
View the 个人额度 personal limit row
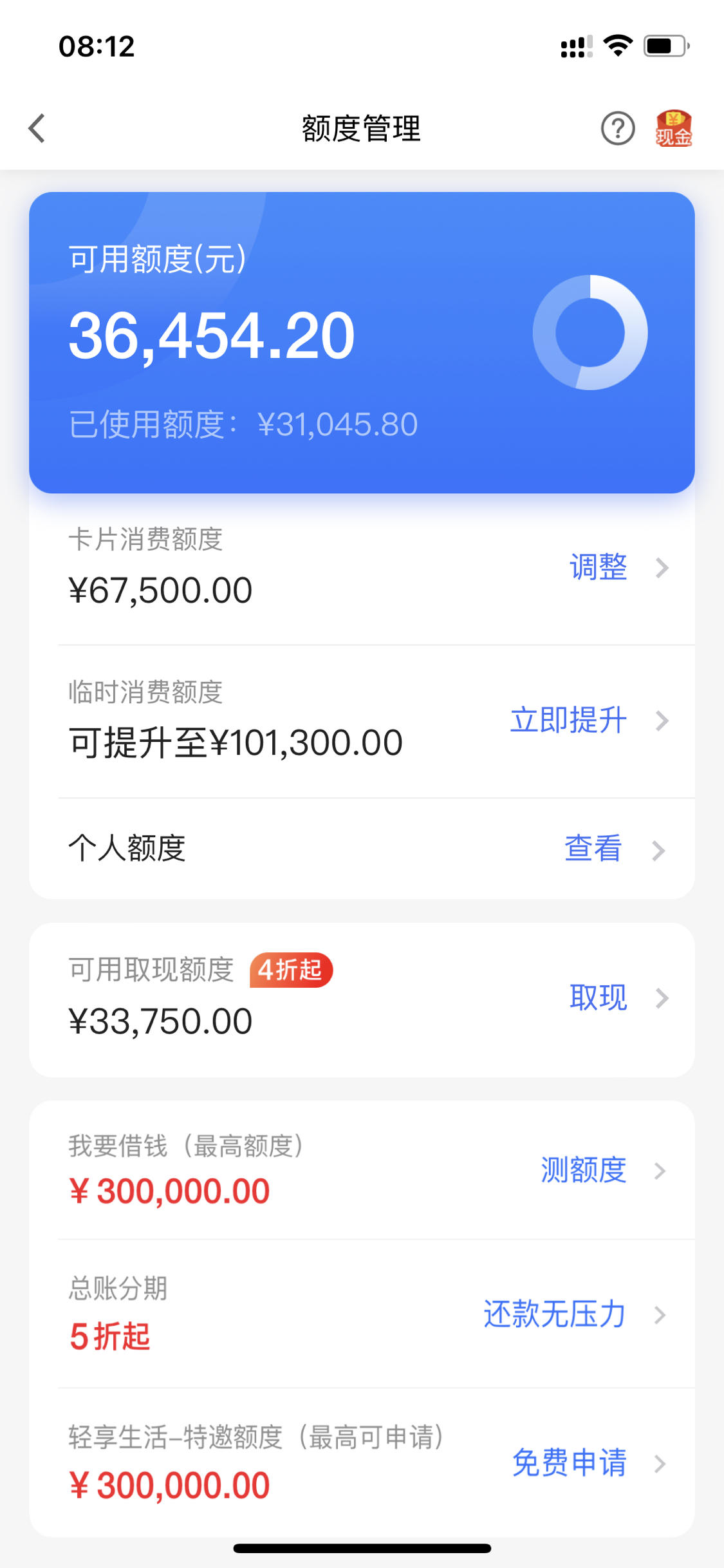[x=362, y=849]
